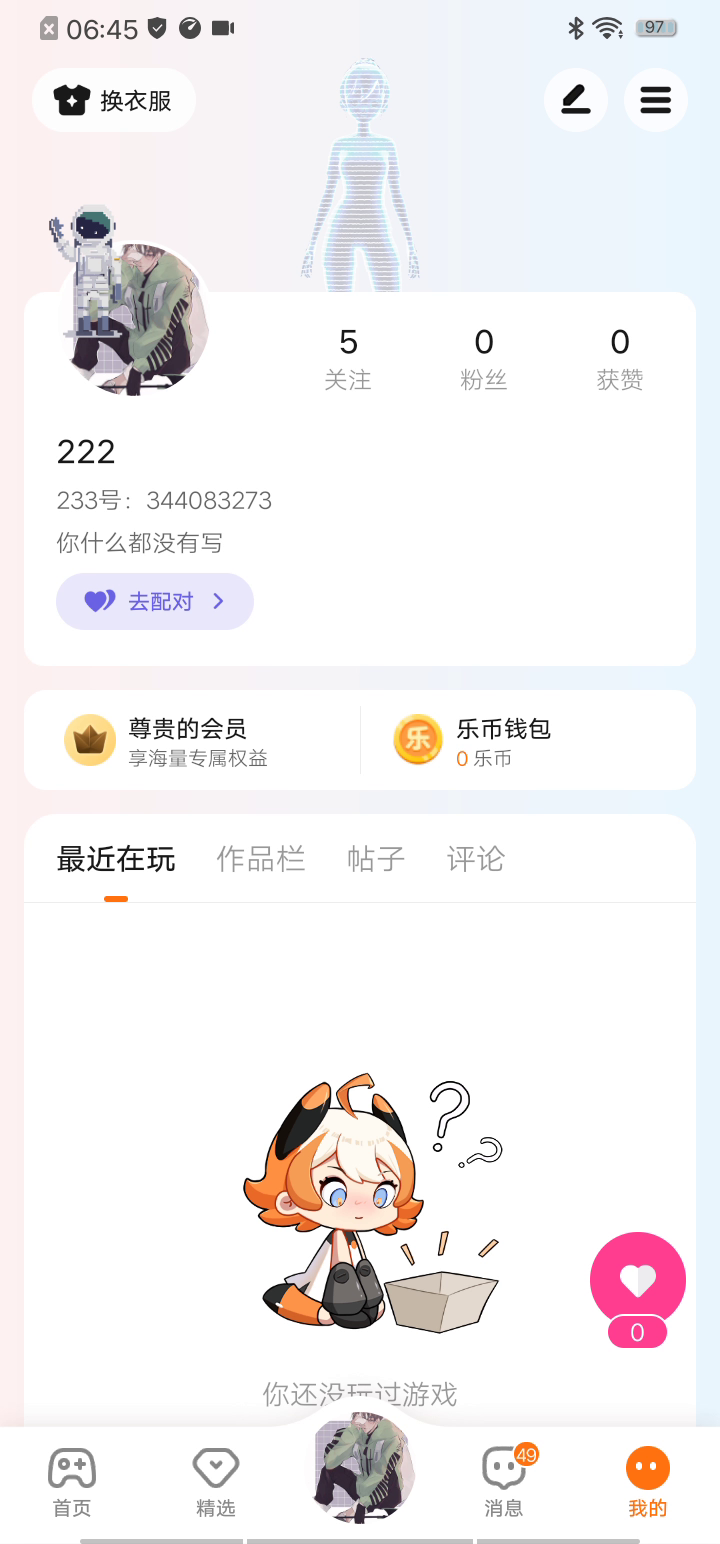Switch to the 评论 tab
This screenshot has height=1544, width=720.
coord(476,859)
